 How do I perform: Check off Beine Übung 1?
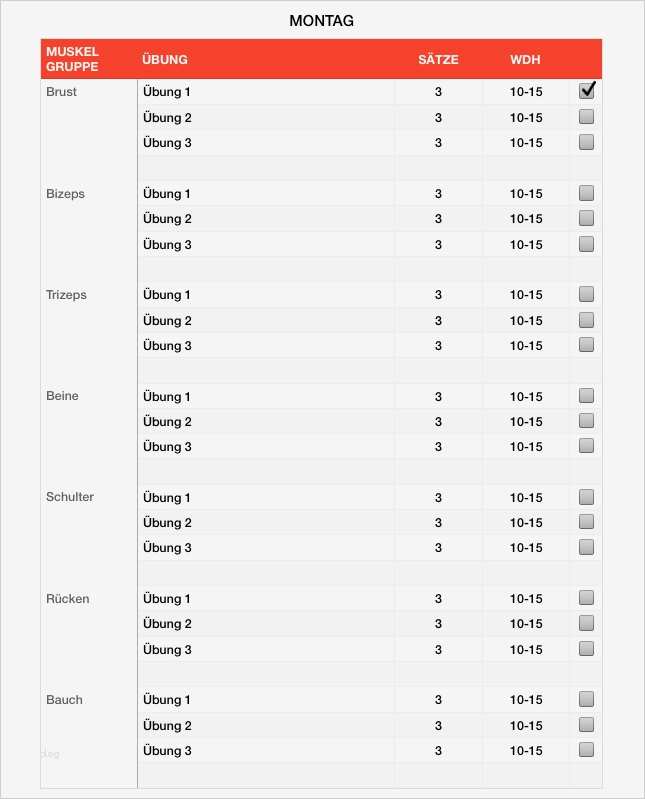pos(586,396)
